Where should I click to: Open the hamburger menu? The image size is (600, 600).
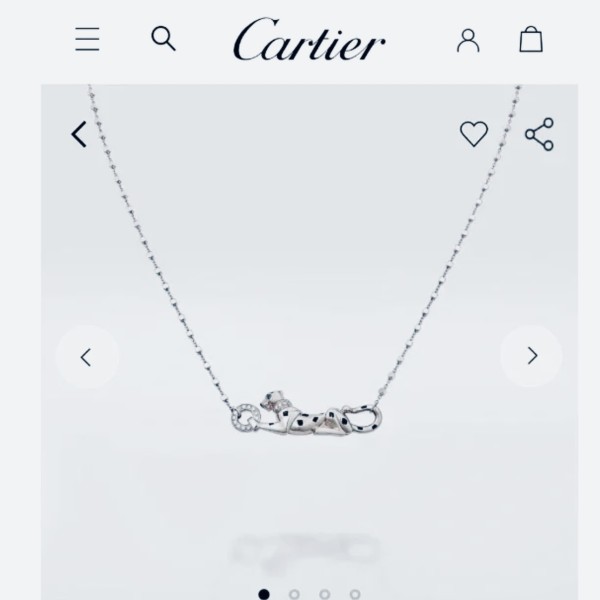click(x=88, y=39)
